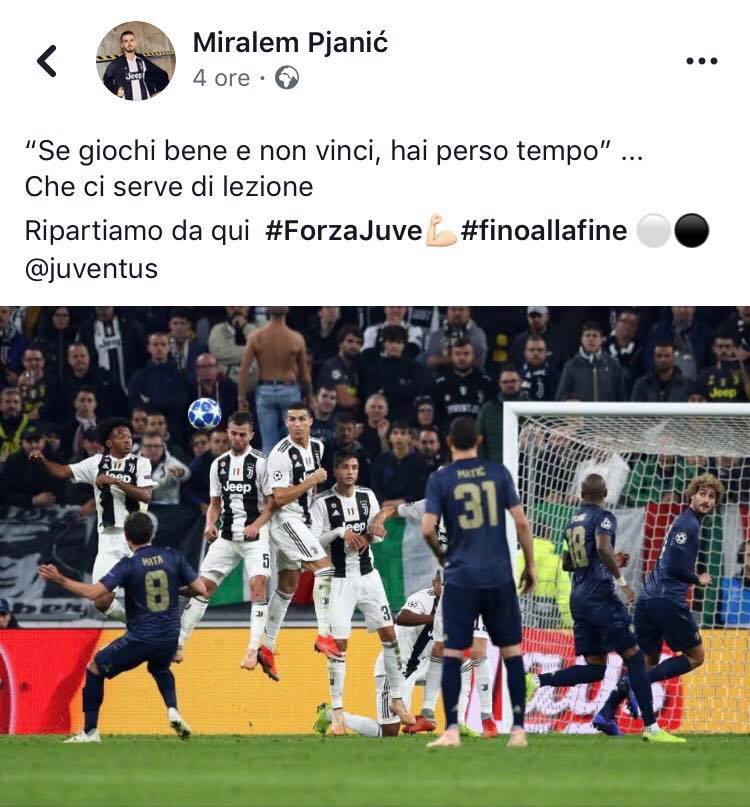Go back using the arrow
The height and width of the screenshot is (807, 750).
click(47, 61)
